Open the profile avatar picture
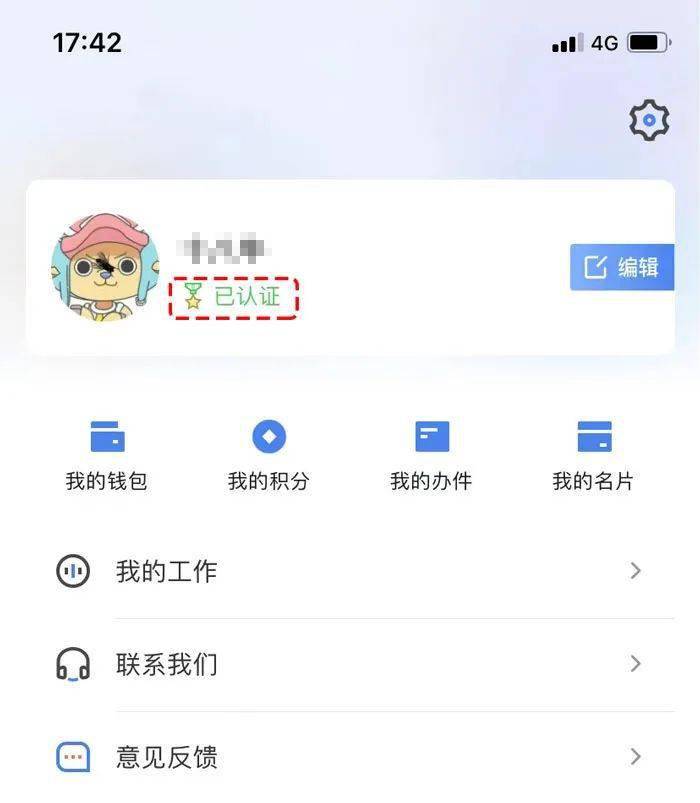The width and height of the screenshot is (700, 803). tap(105, 267)
